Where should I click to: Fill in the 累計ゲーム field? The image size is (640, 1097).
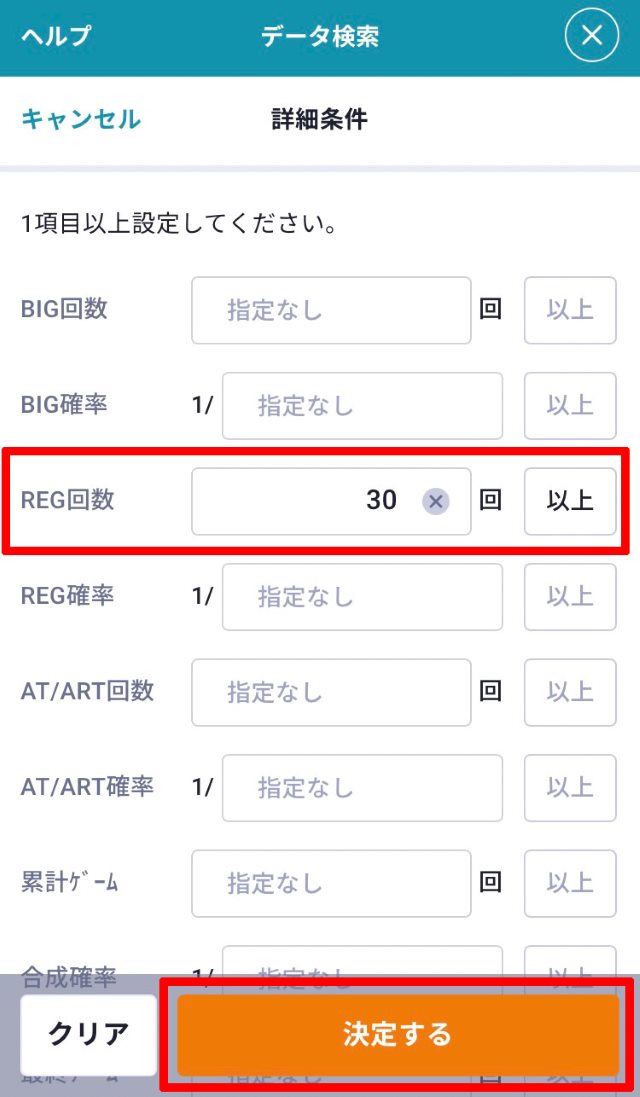tap(331, 883)
